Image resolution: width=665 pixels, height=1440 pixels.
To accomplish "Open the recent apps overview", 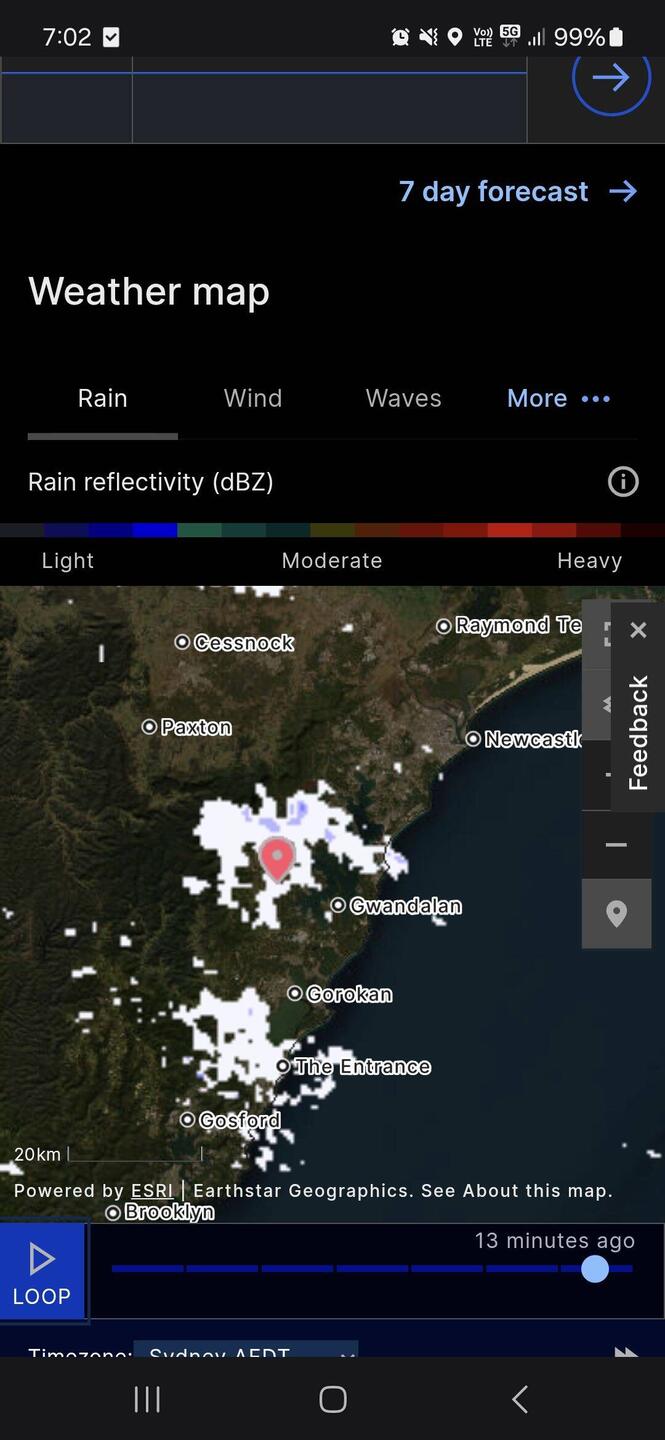I will pos(147,1399).
